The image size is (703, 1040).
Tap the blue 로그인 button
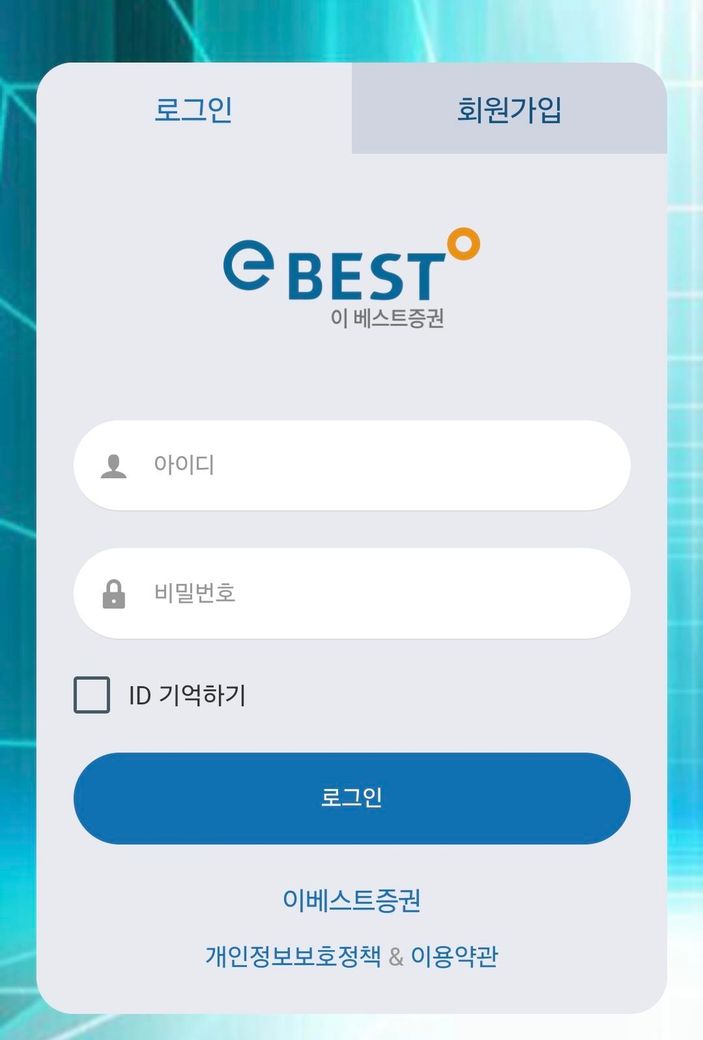pyautogui.click(x=352, y=798)
